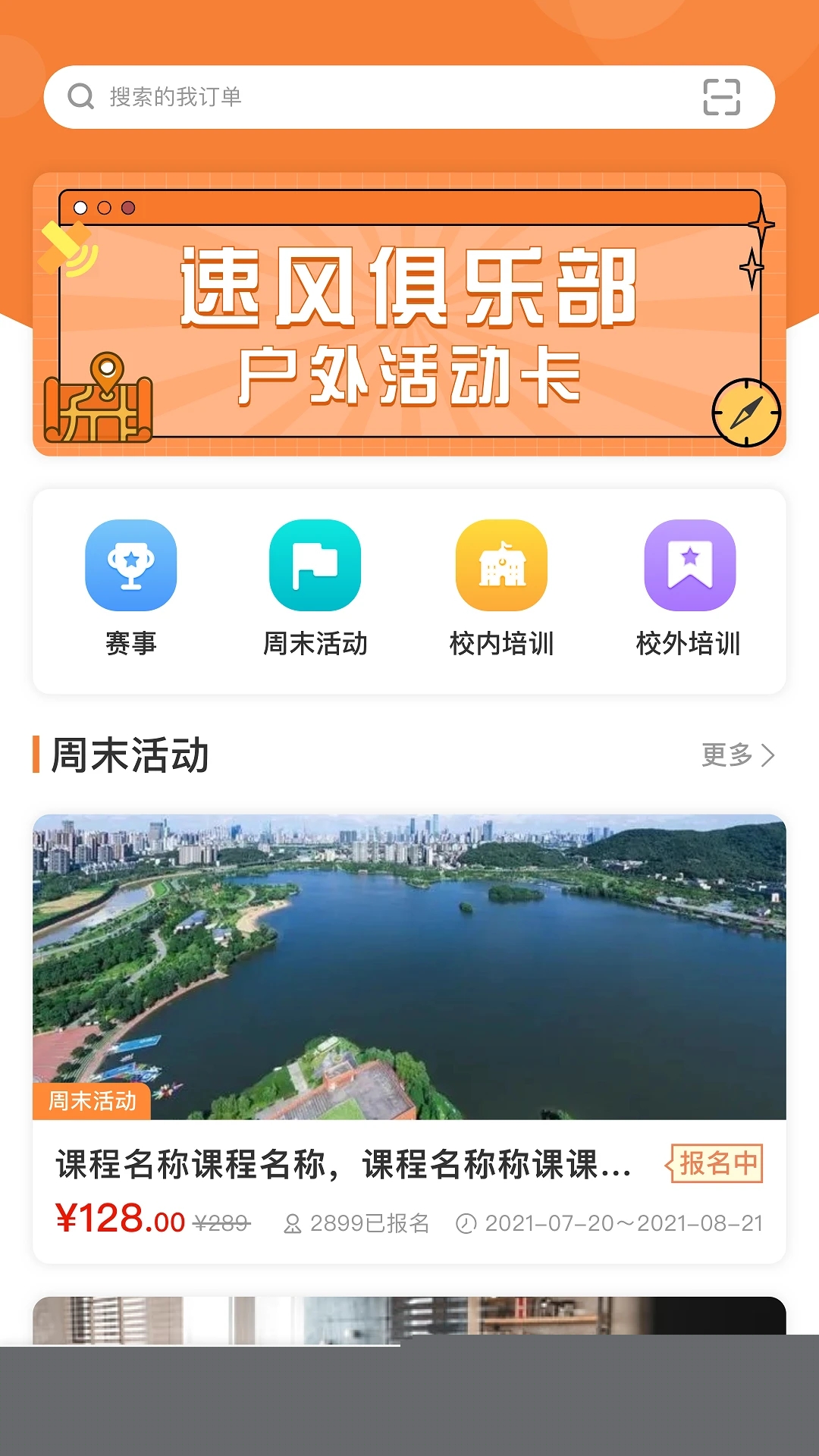The image size is (819, 1456).
Task: Open 校内培训 via the school building icon
Action: (500, 565)
